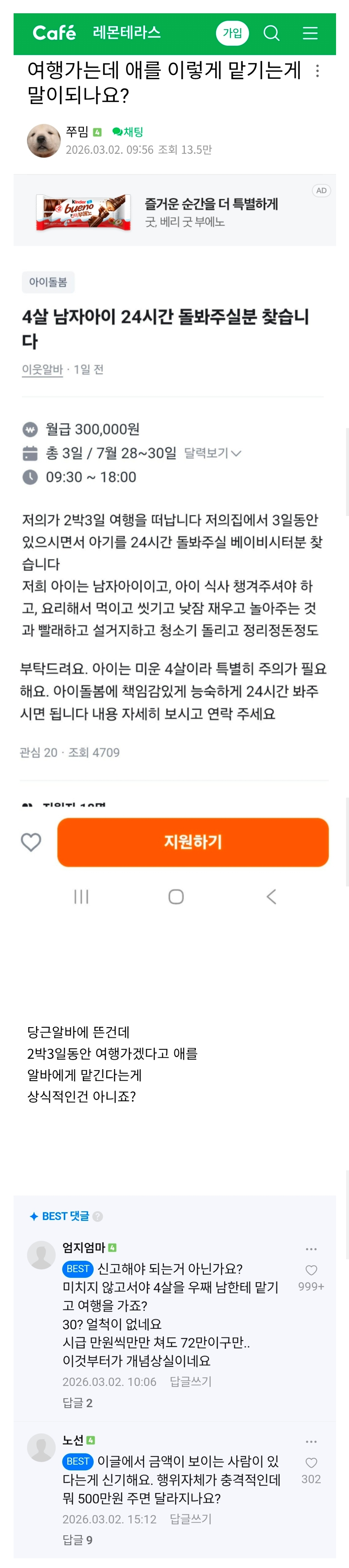The width and height of the screenshot is (349, 1568).
Task: Go to the 레몬테라스 cafe home
Action: pos(127,32)
